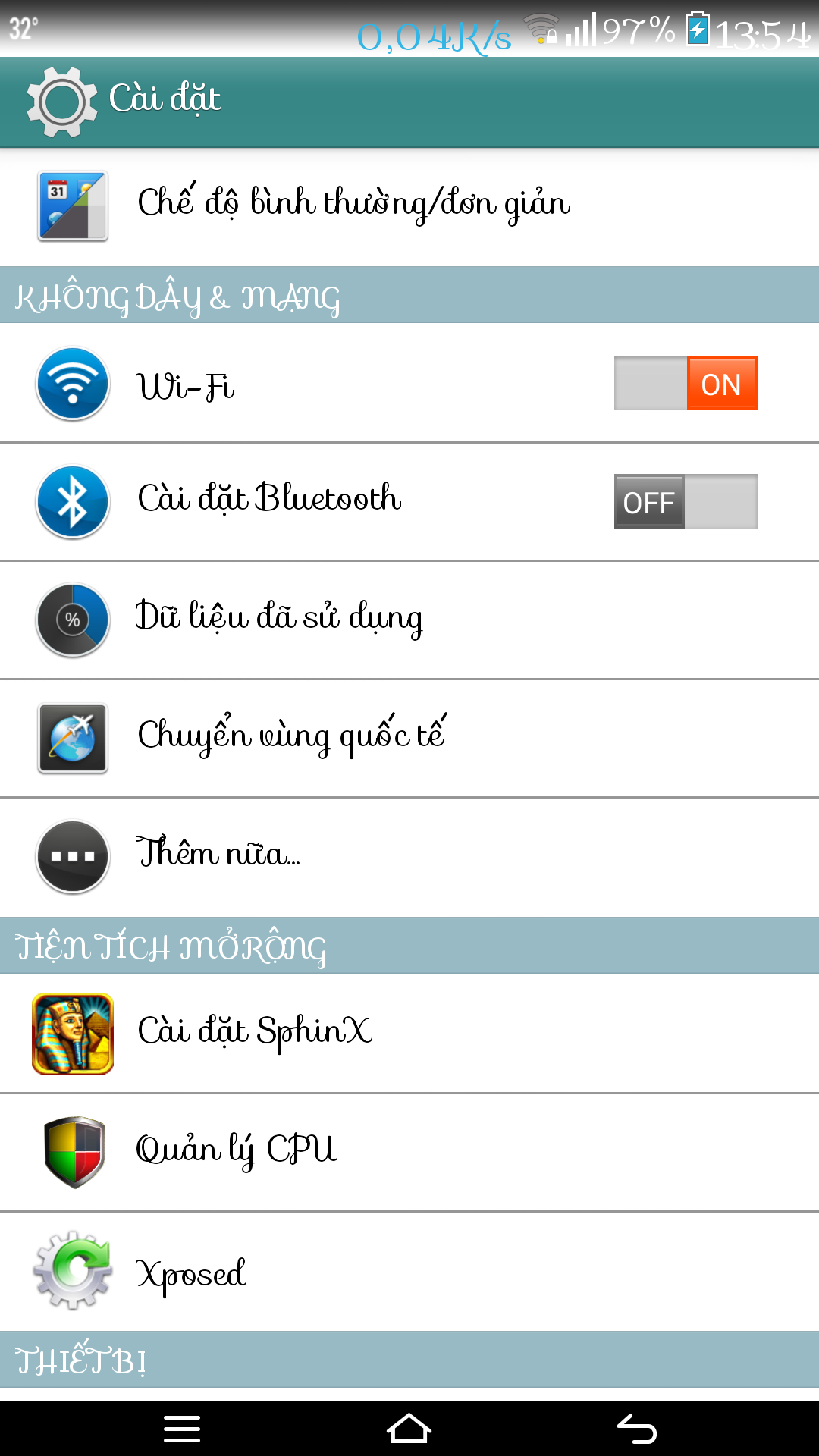Open Cài đặt Bluetooth row
819x1456 pixels.
tap(409, 501)
